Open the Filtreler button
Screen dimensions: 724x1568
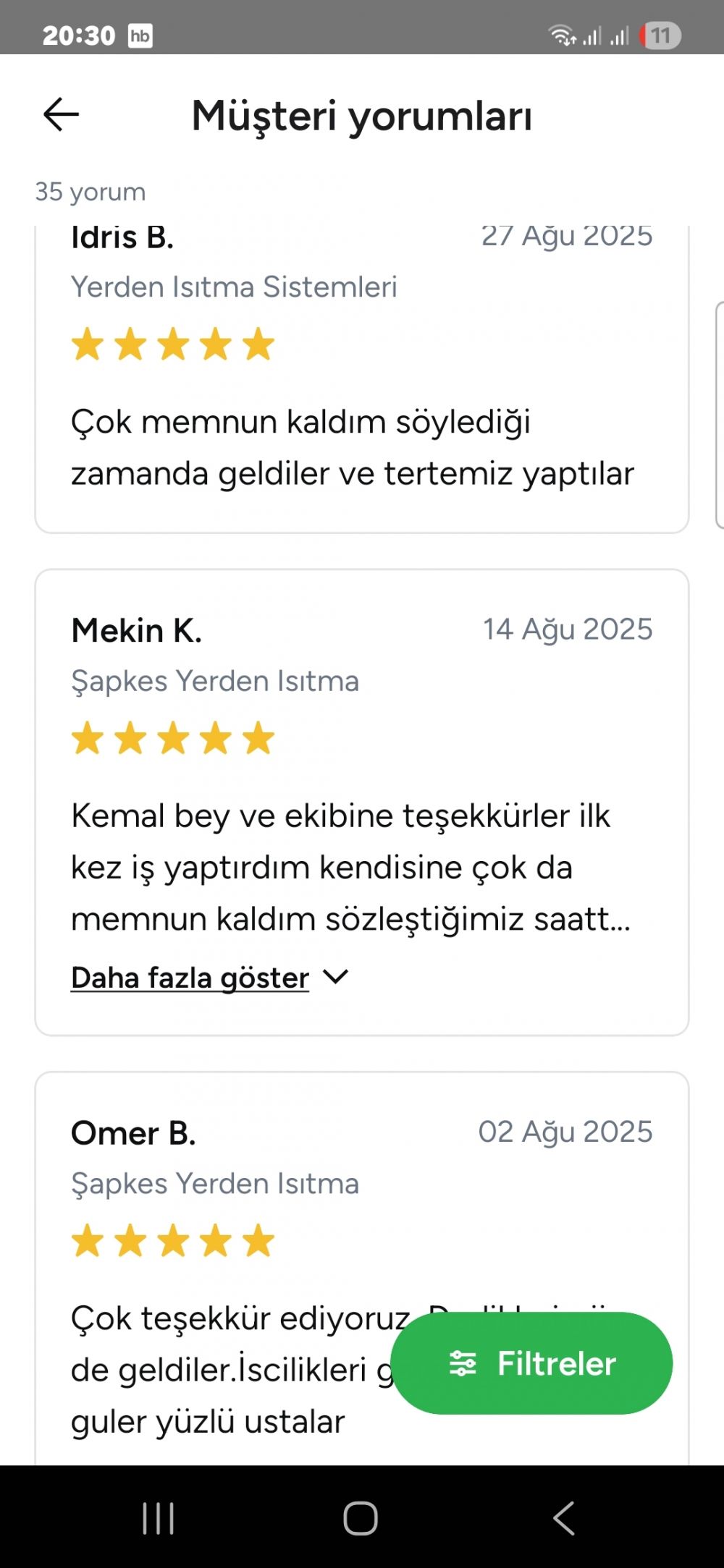tap(531, 1363)
